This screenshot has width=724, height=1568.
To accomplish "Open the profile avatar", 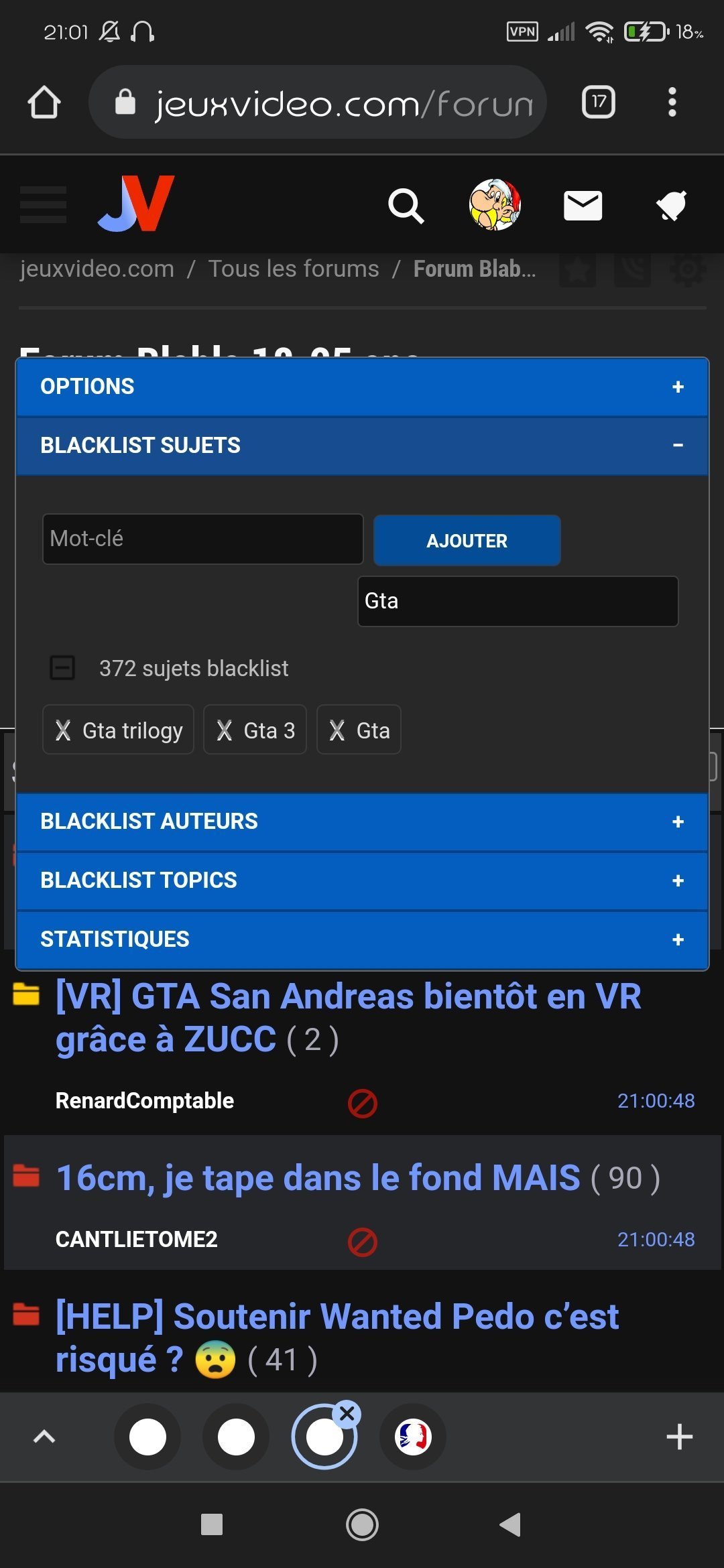I will tap(495, 205).
